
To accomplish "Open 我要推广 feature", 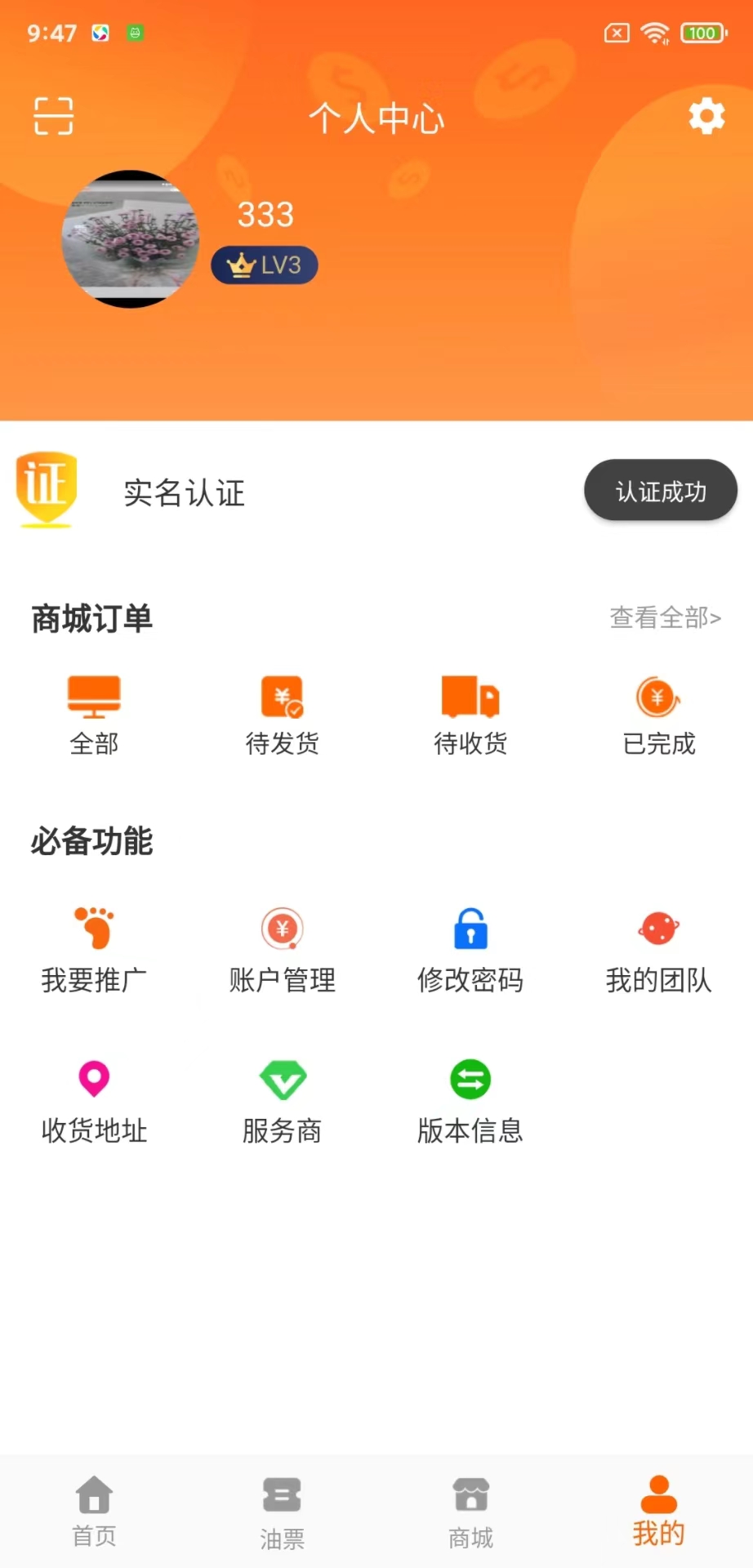I will [x=94, y=950].
